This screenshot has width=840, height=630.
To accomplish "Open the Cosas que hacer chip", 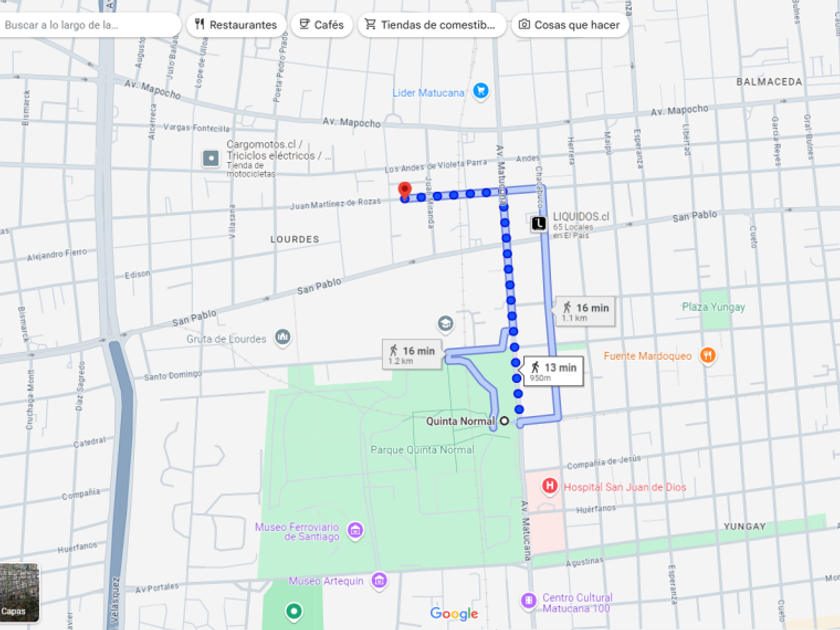I will point(570,25).
